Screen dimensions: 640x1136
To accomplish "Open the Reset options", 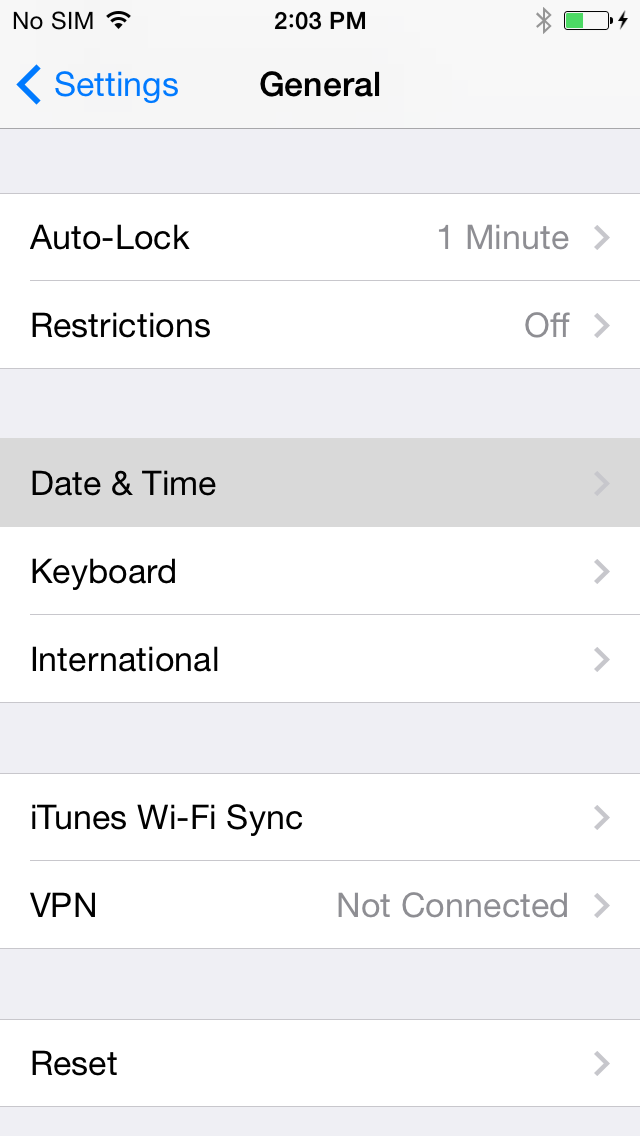I will click(x=320, y=1064).
